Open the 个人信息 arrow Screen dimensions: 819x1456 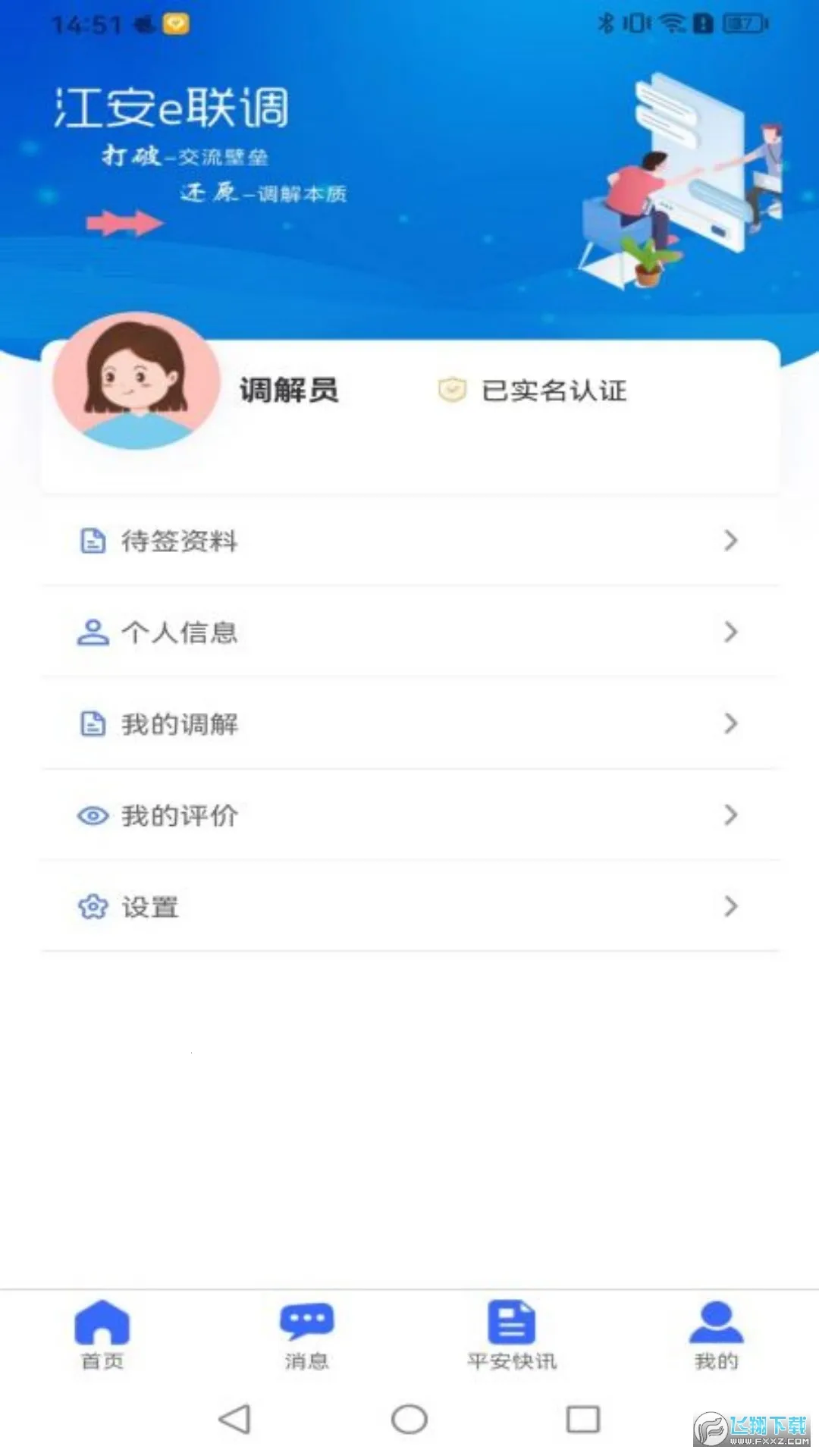click(x=730, y=632)
